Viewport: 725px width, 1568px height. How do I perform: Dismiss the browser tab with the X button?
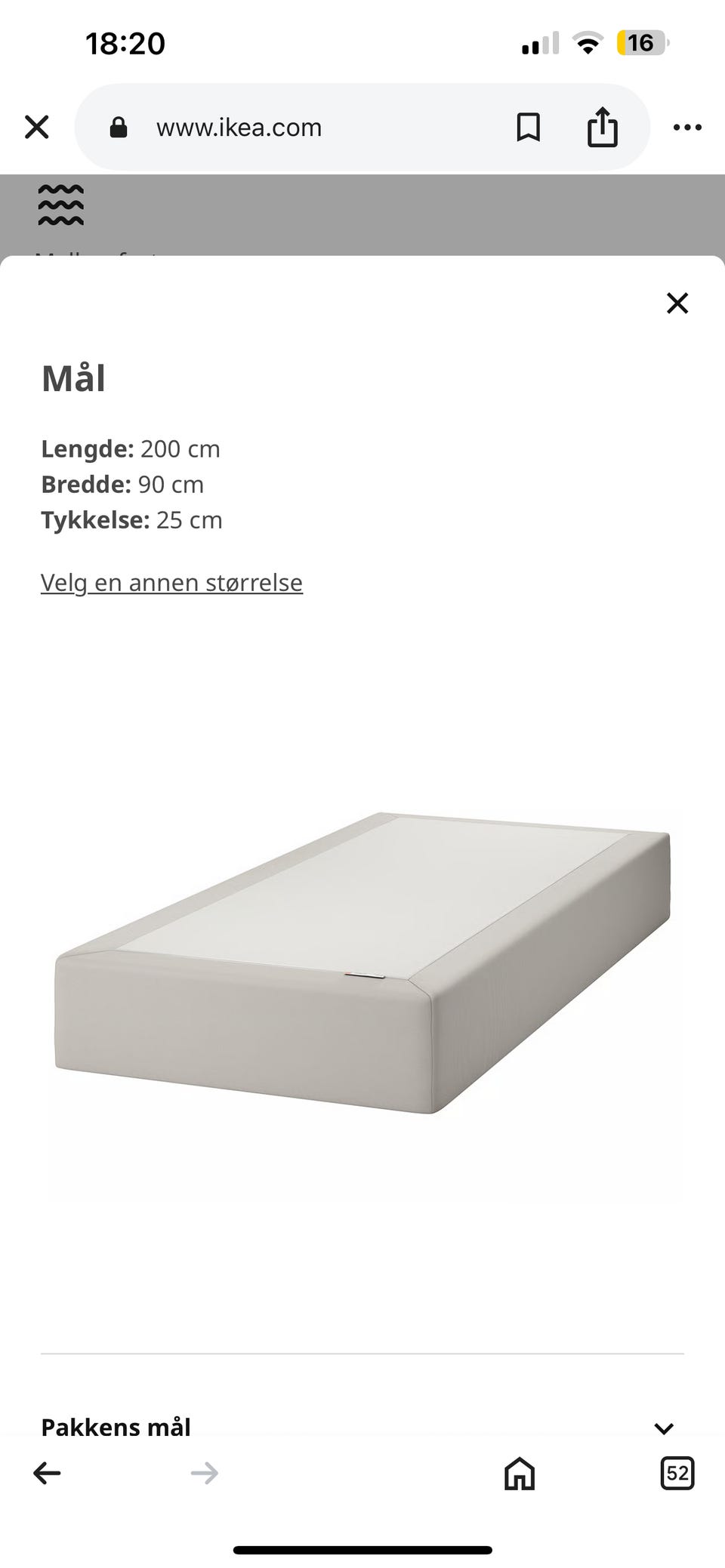click(35, 127)
